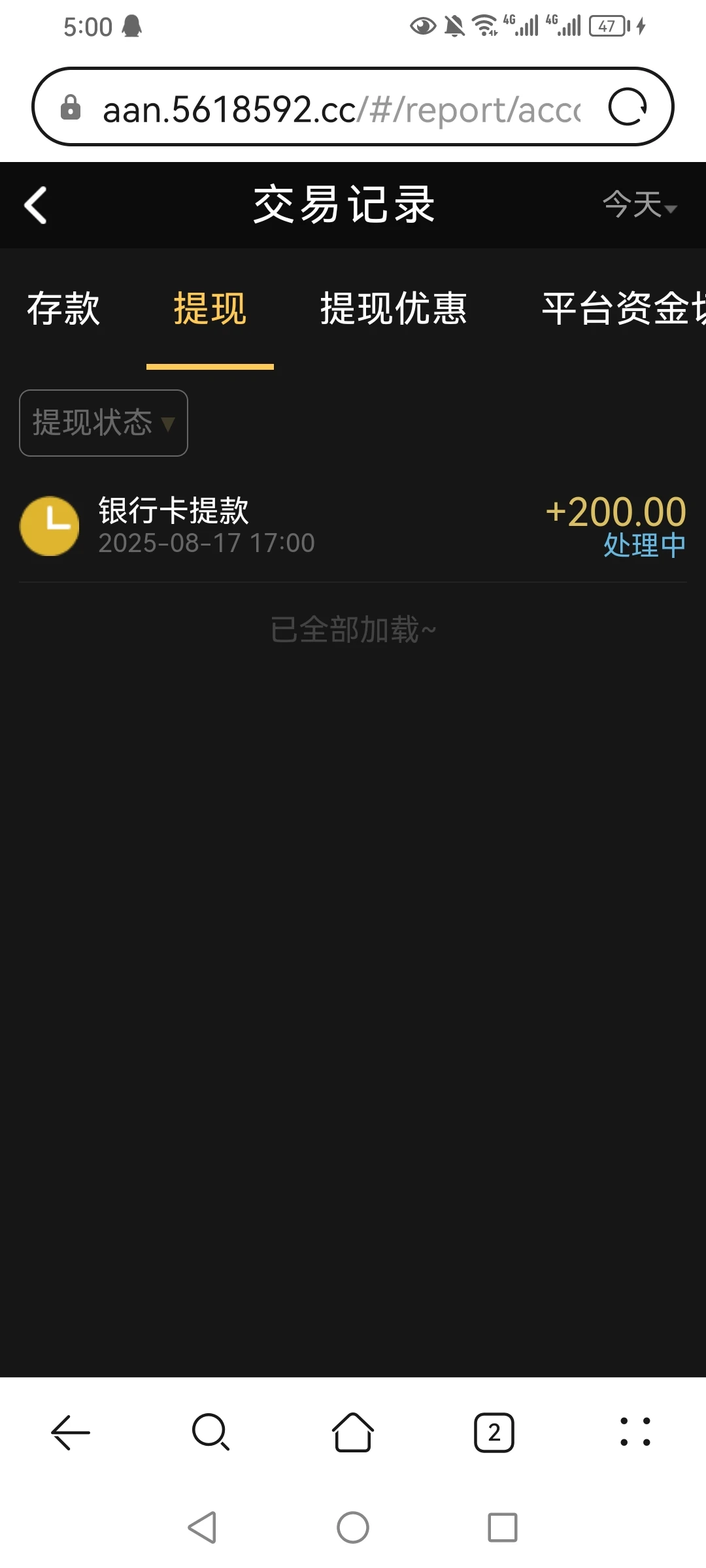Click the lock icon in the address bar
This screenshot has height=1568, width=706.
pos(71,108)
